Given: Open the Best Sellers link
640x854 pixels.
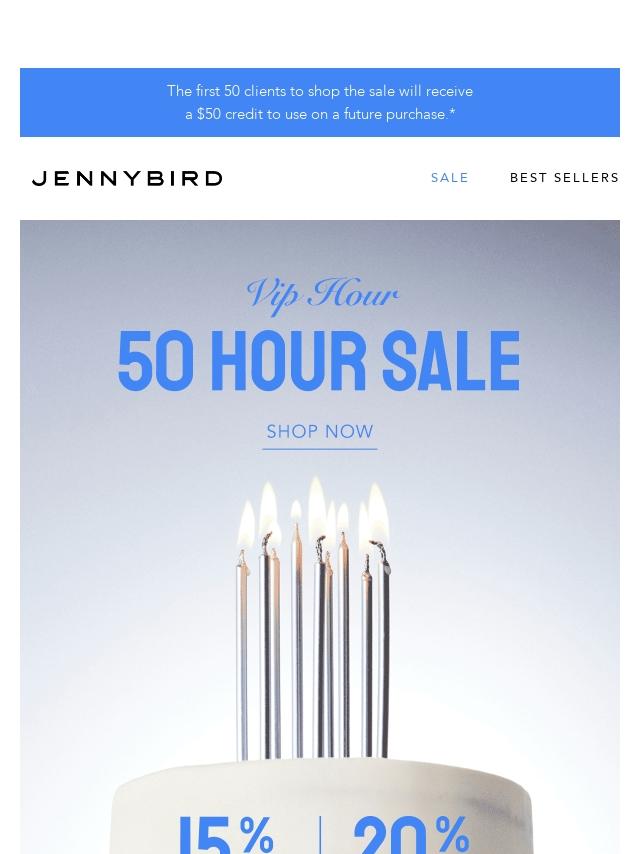Looking at the screenshot, I should pyautogui.click(x=564, y=178).
